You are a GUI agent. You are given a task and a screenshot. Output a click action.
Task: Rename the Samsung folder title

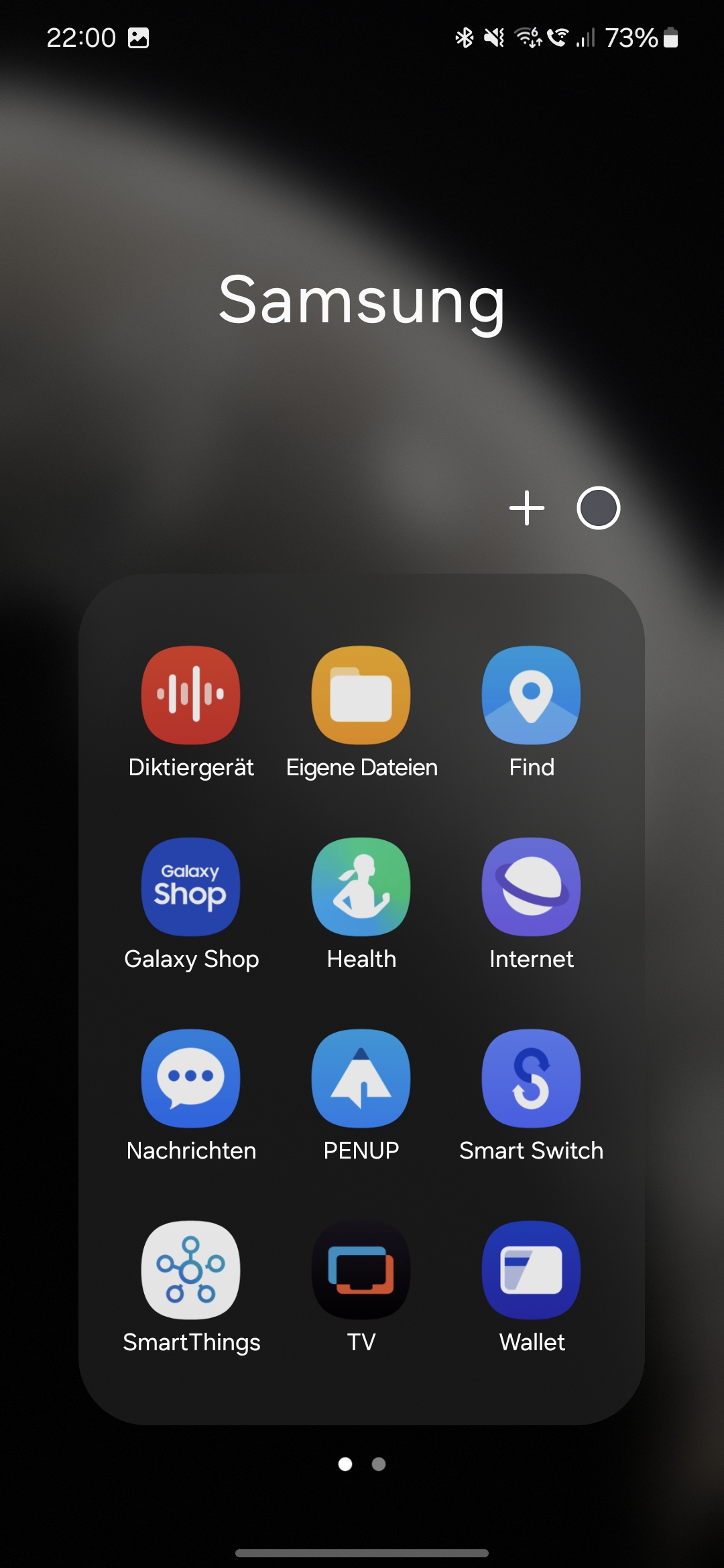[362, 300]
